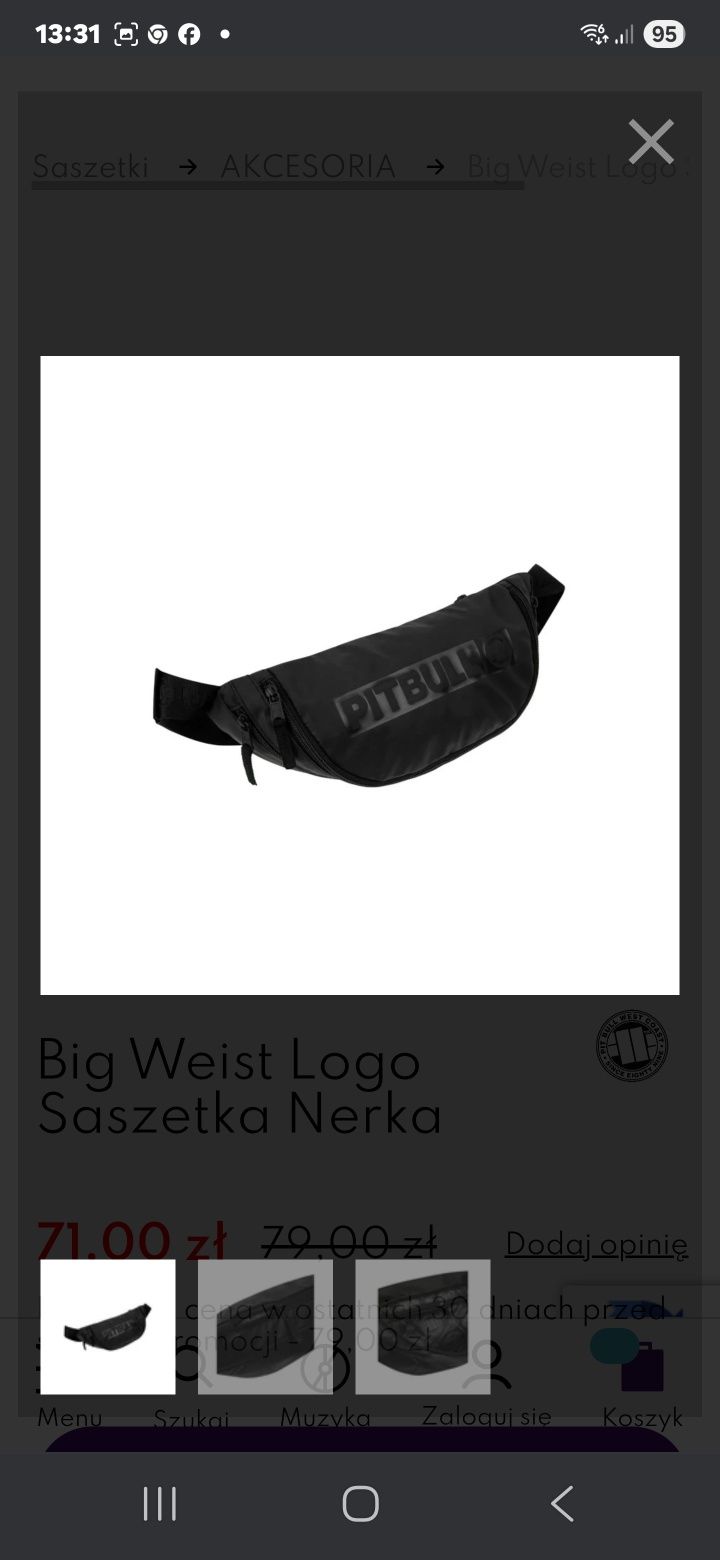View the third product thumbnail image
Image resolution: width=720 pixels, height=1560 pixels.
pos(423,1326)
